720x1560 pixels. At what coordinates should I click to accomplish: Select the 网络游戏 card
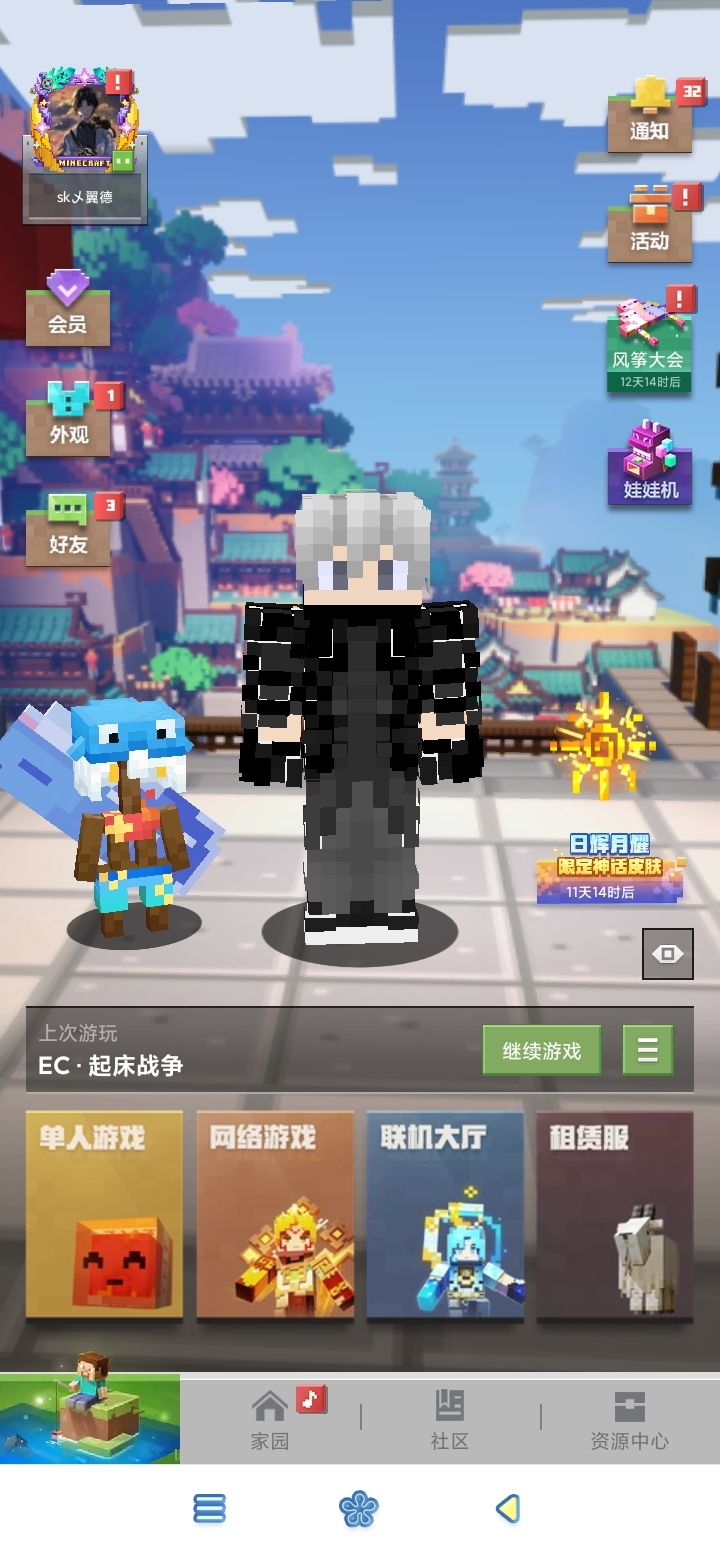point(275,1216)
